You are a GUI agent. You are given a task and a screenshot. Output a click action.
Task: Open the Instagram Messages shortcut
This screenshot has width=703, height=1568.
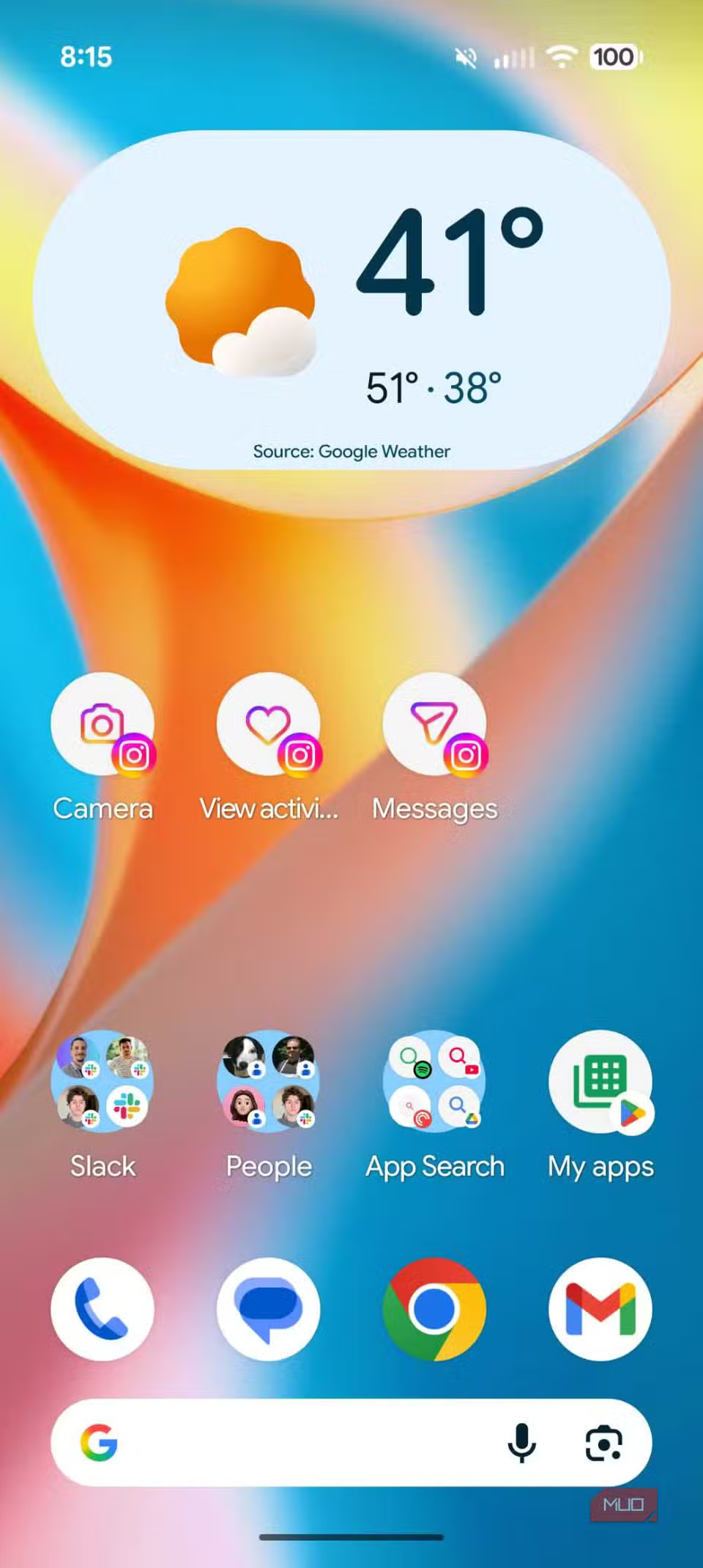(435, 725)
